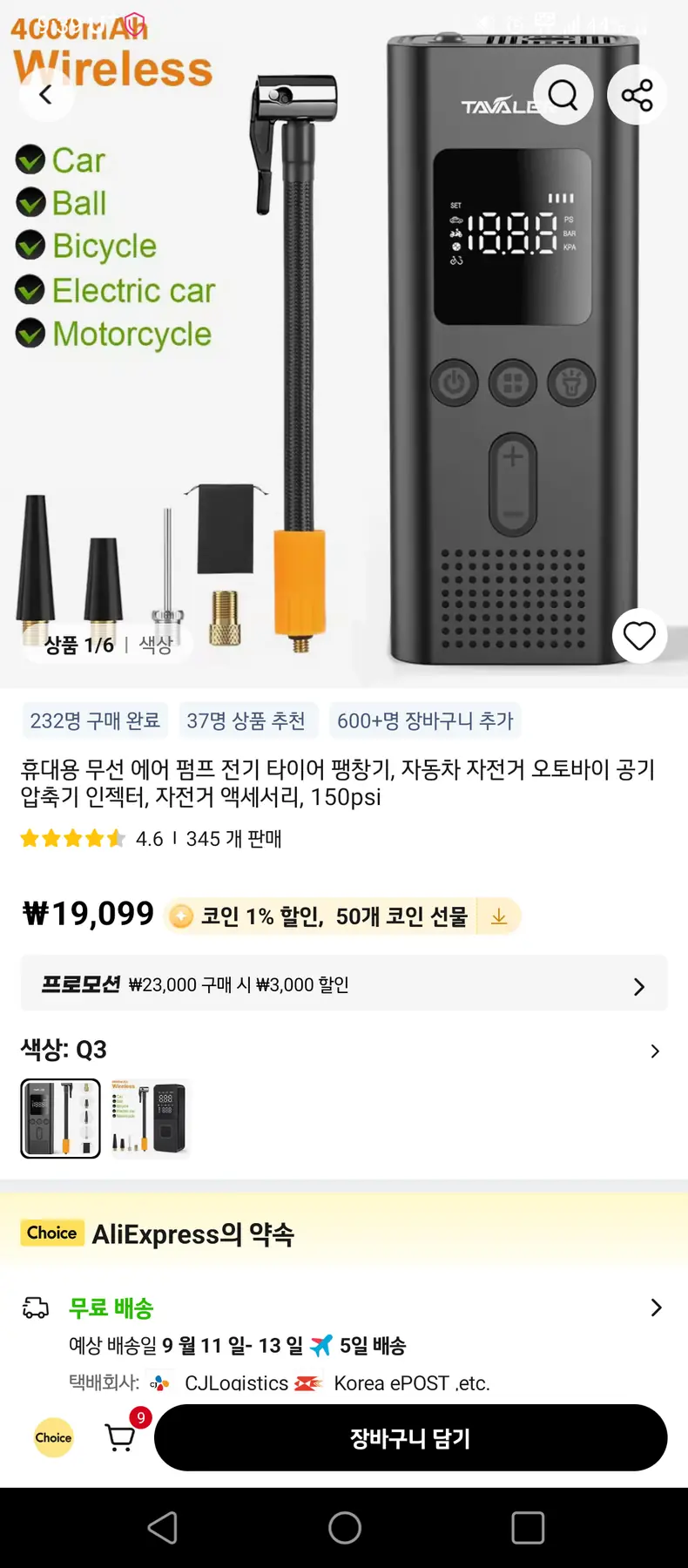
Task: Select the first color variant thumbnail
Action: point(61,1119)
